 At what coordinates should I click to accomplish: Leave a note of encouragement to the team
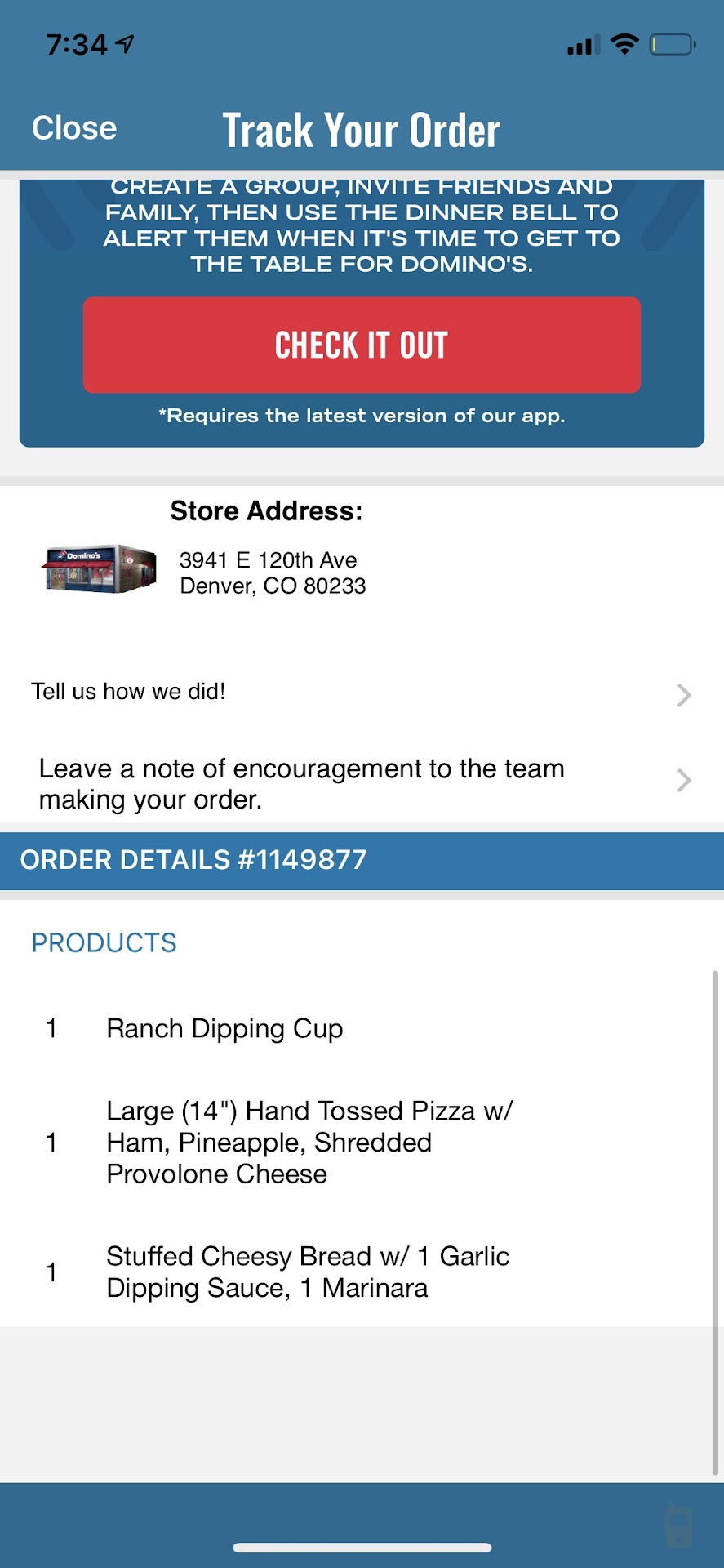[x=361, y=782]
